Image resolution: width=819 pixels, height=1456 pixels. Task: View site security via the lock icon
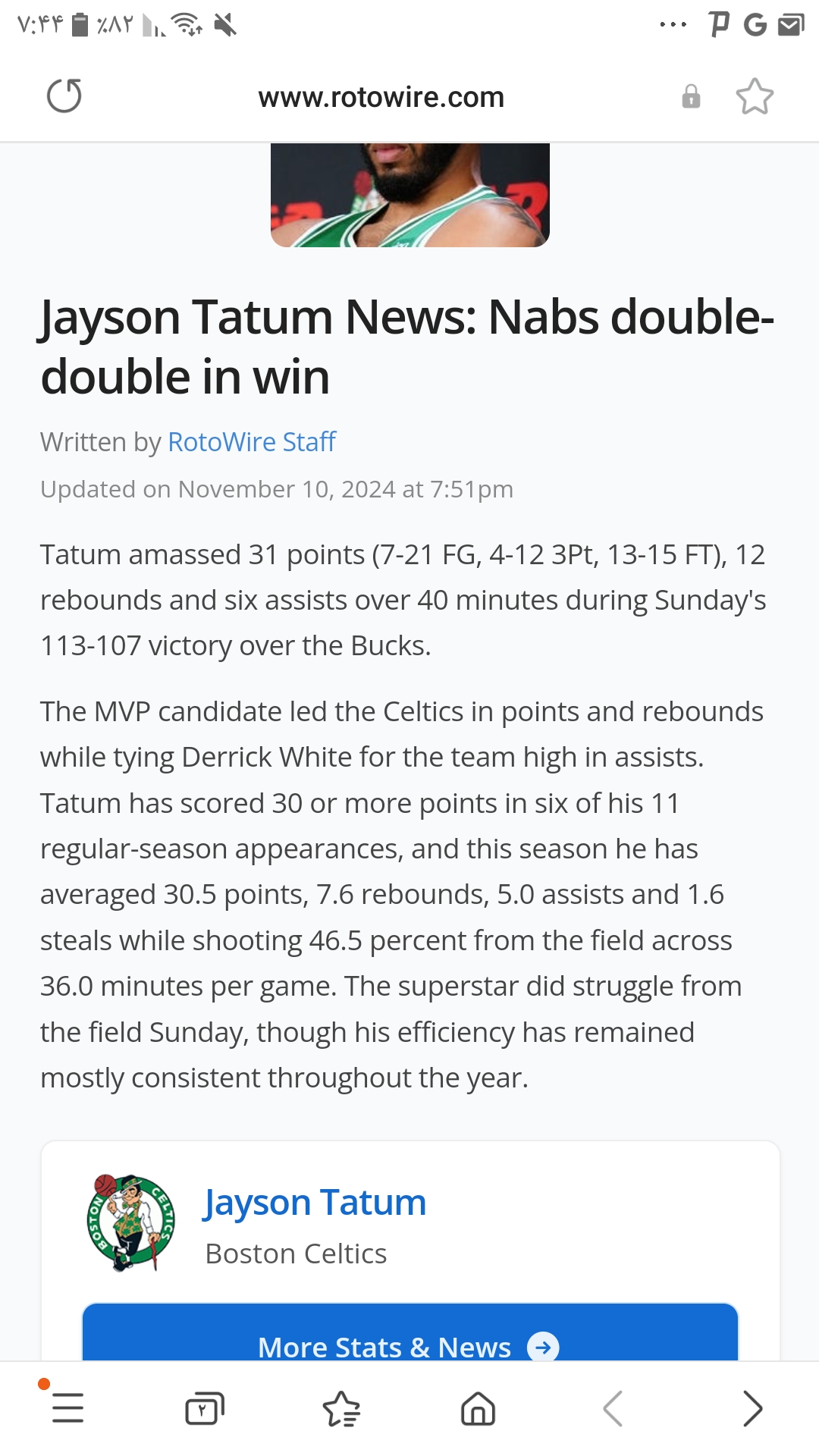691,97
